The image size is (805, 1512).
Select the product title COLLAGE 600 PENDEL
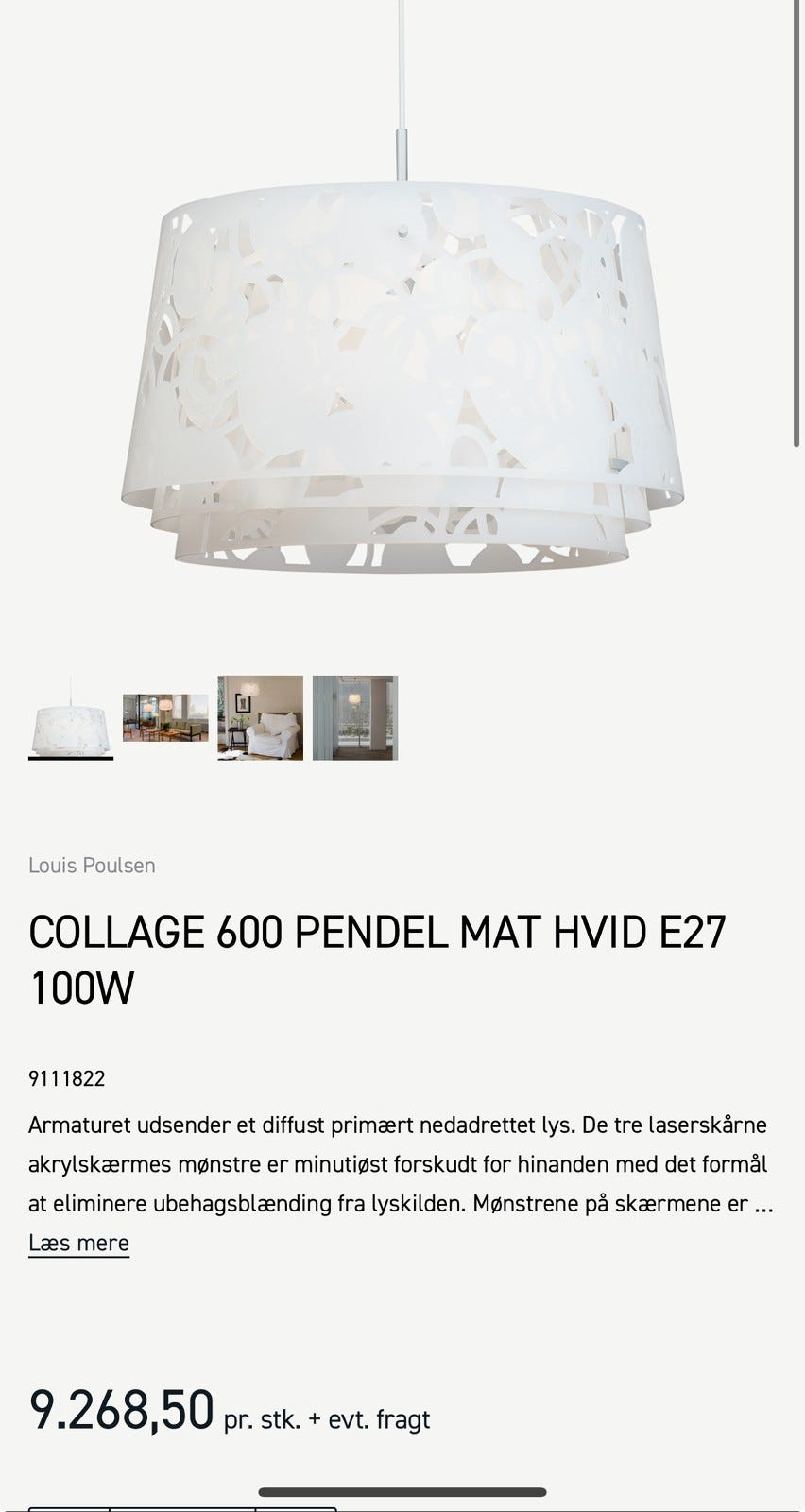(x=376, y=932)
